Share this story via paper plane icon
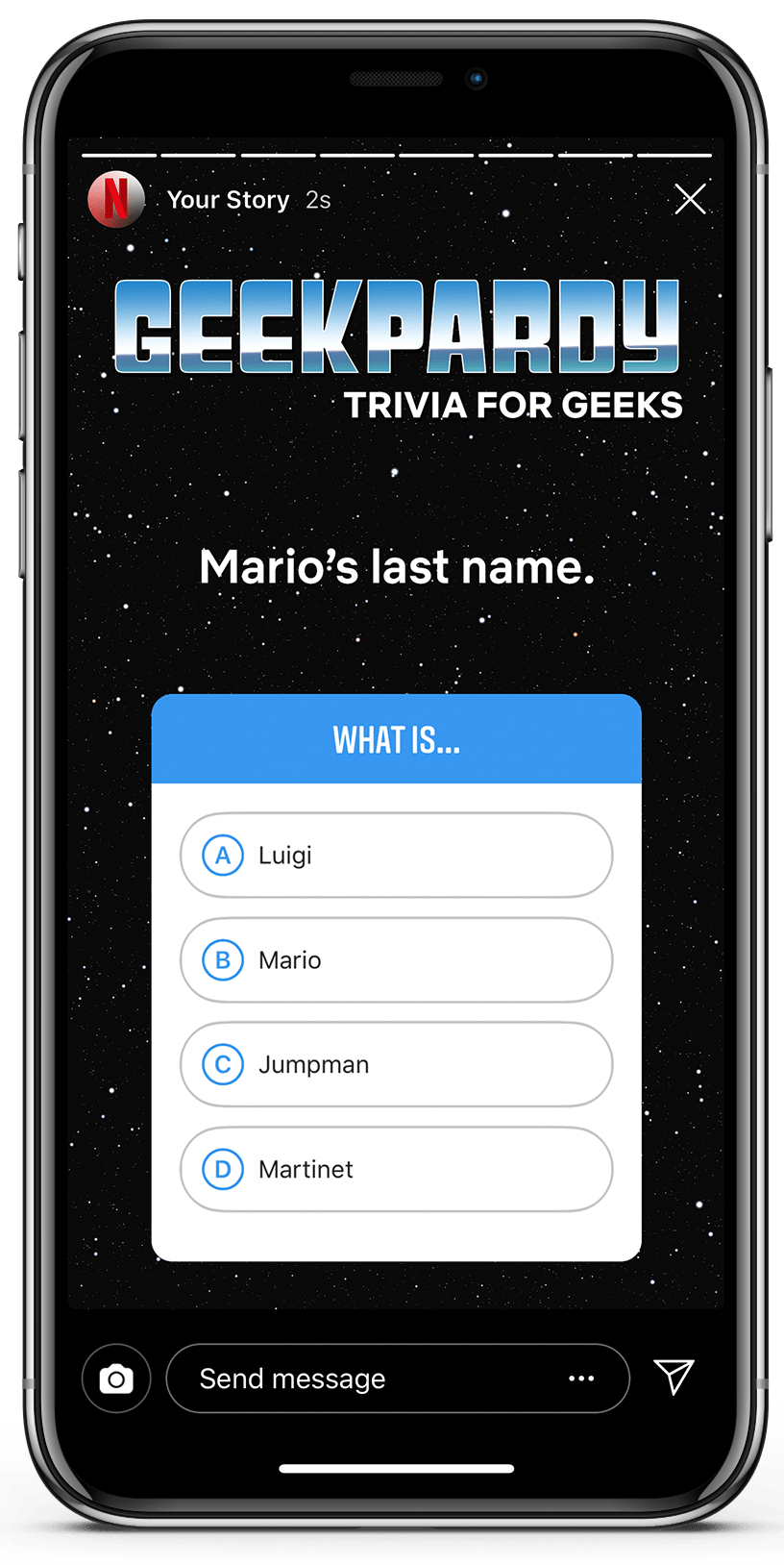The image size is (784, 1565). [x=674, y=1377]
